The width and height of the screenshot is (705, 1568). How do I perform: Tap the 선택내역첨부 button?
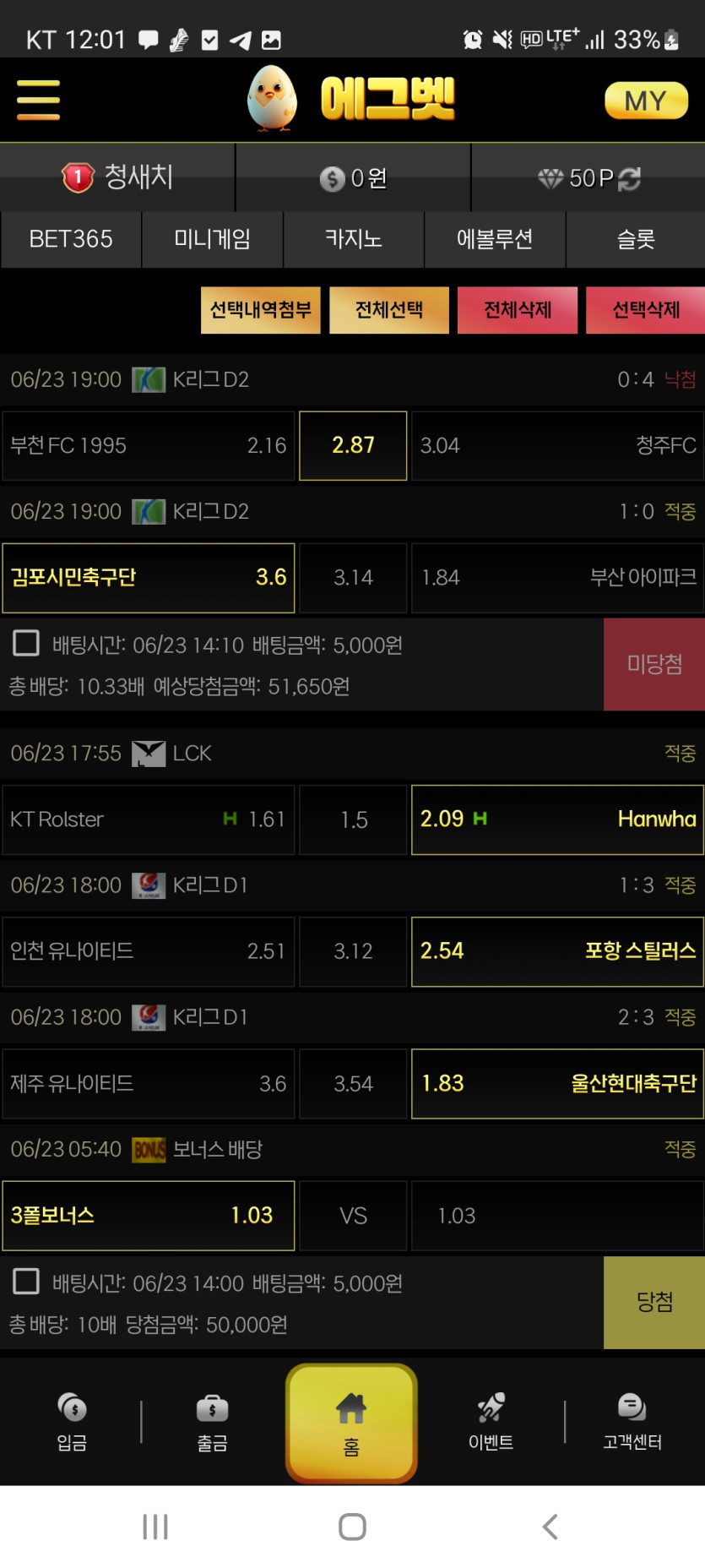pyautogui.click(x=260, y=310)
